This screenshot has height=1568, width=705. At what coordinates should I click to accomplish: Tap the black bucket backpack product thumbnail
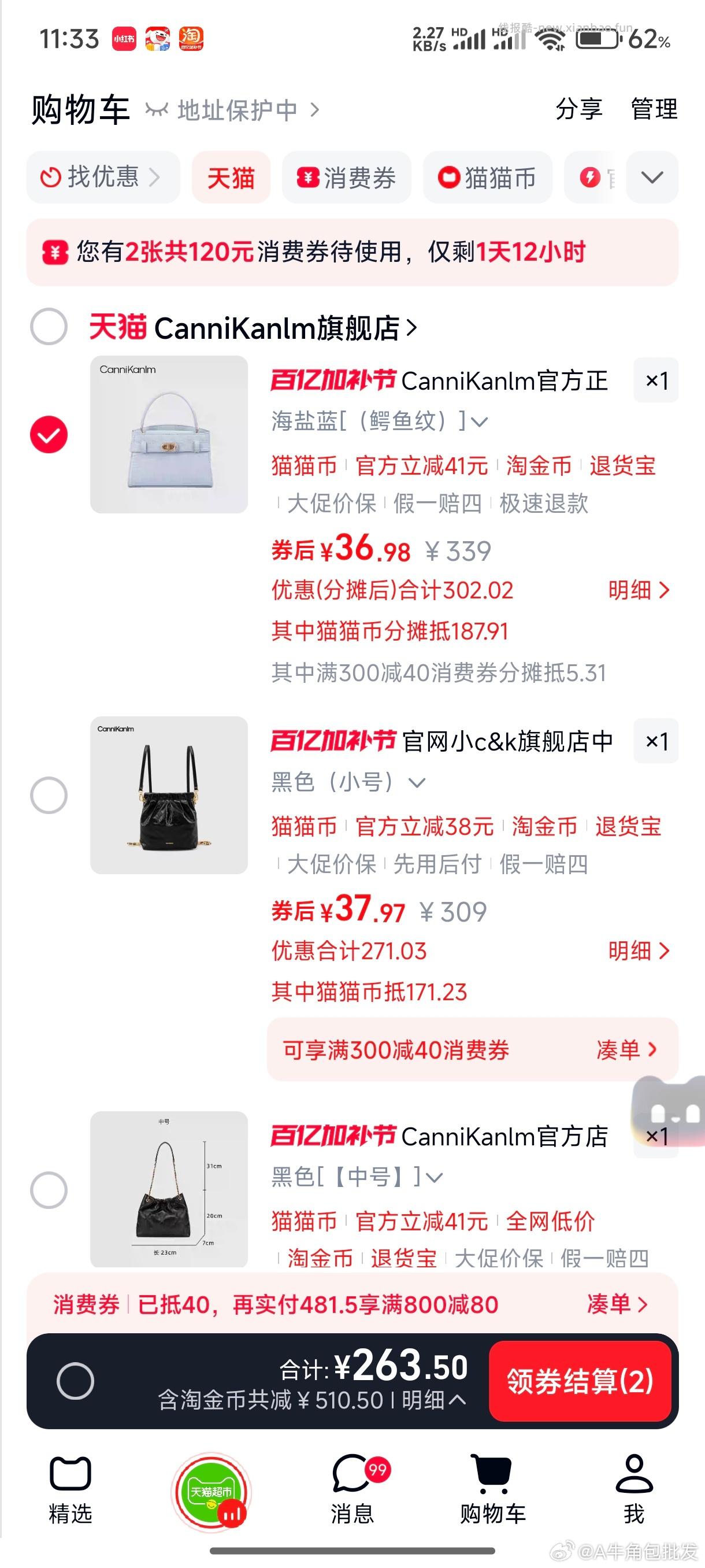pyautogui.click(x=169, y=794)
